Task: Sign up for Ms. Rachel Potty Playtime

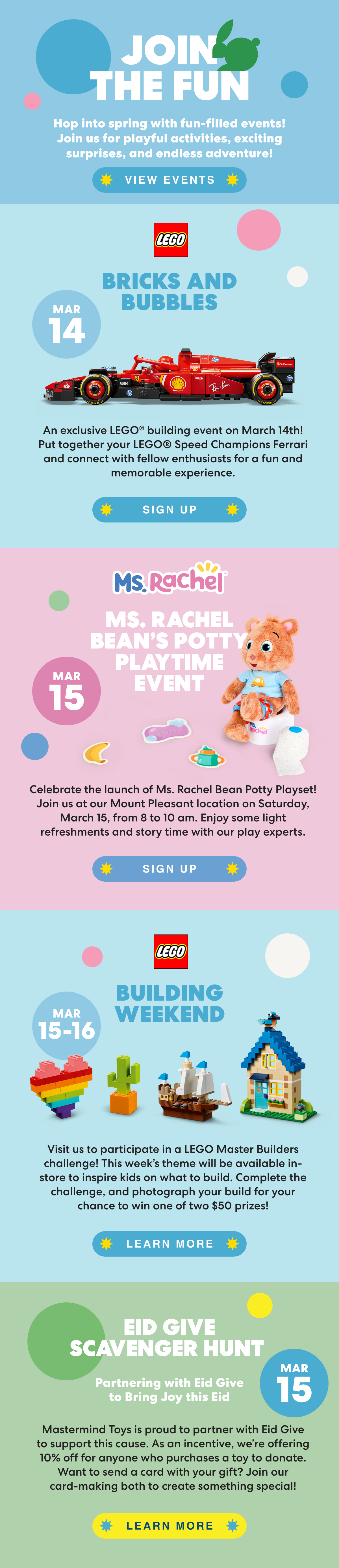Action: tap(169, 869)
